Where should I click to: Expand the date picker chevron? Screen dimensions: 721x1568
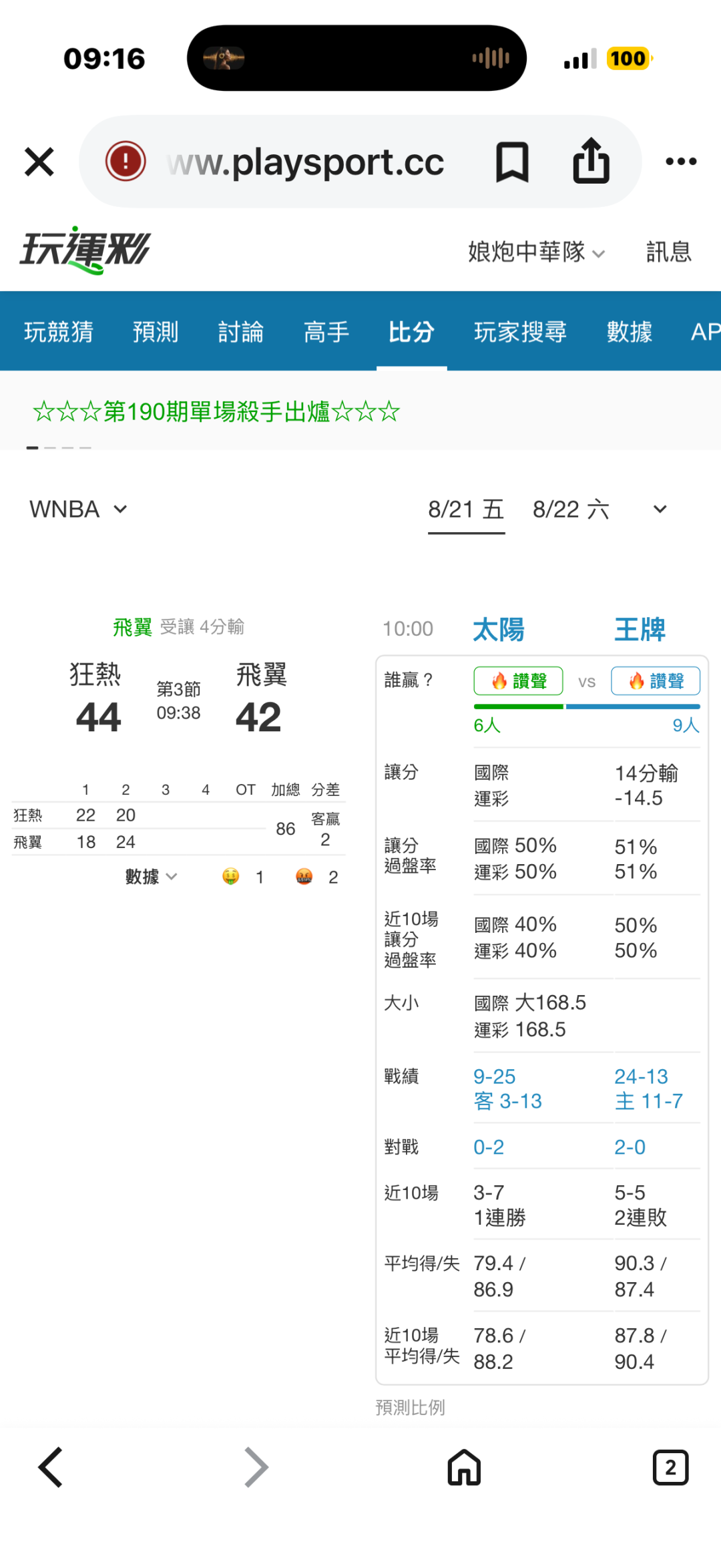pos(660,510)
